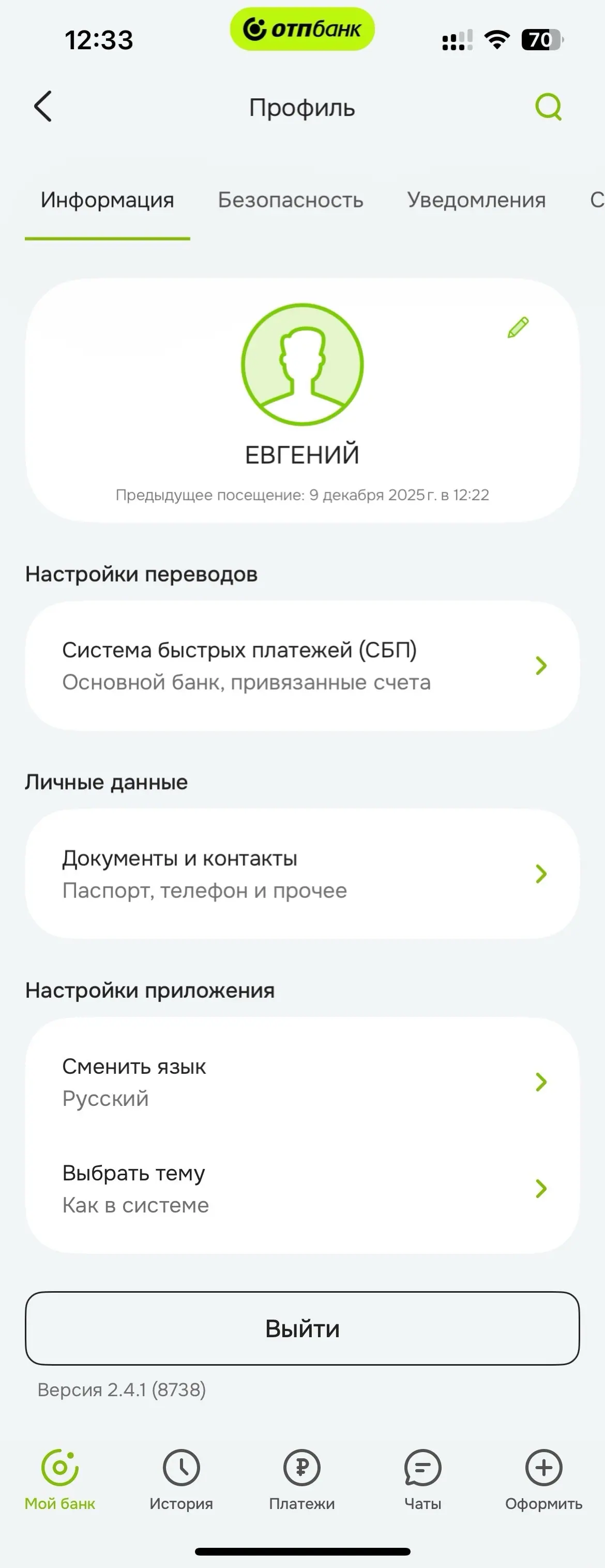This screenshot has height=1568, width=605.
Task: Go back using the arrow icon
Action: [43, 107]
